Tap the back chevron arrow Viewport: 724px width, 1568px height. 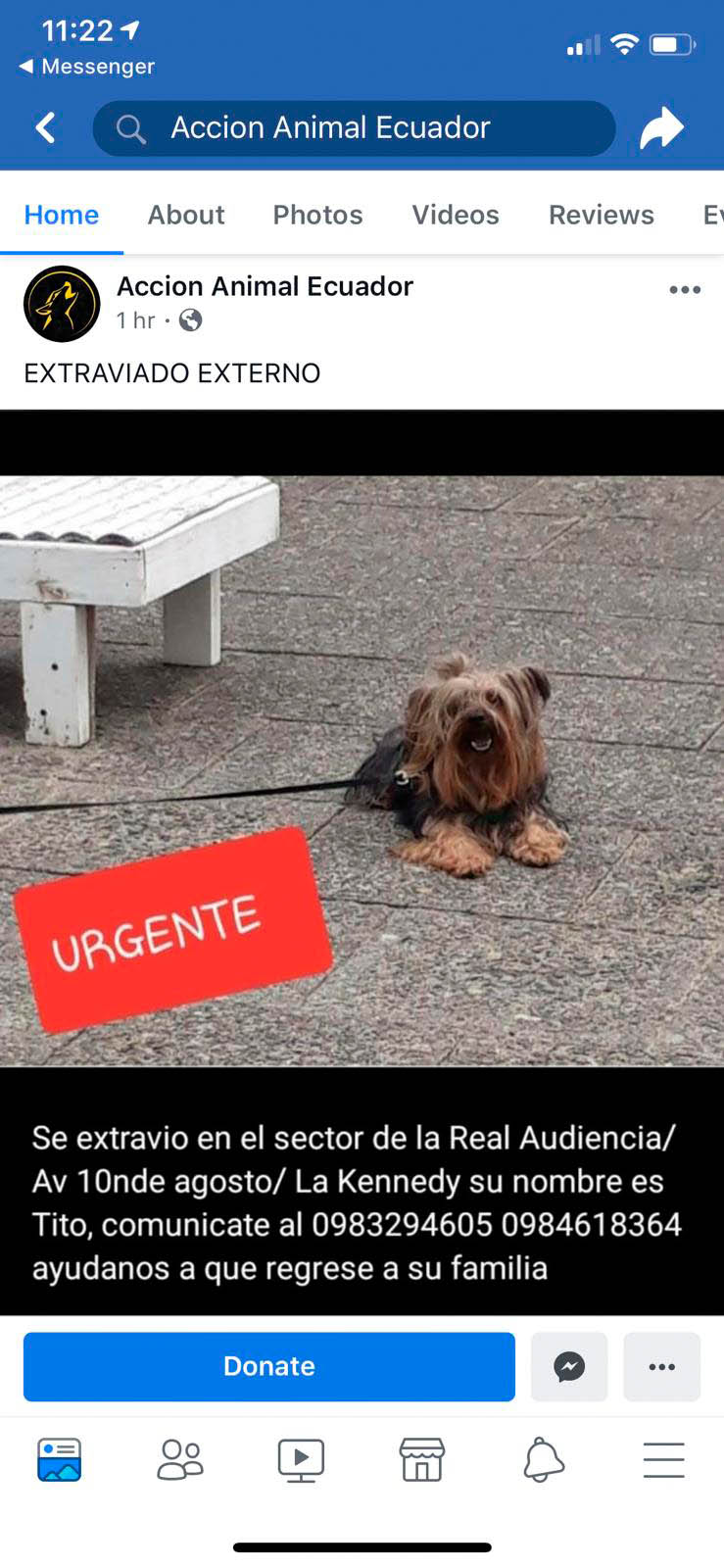click(x=44, y=127)
